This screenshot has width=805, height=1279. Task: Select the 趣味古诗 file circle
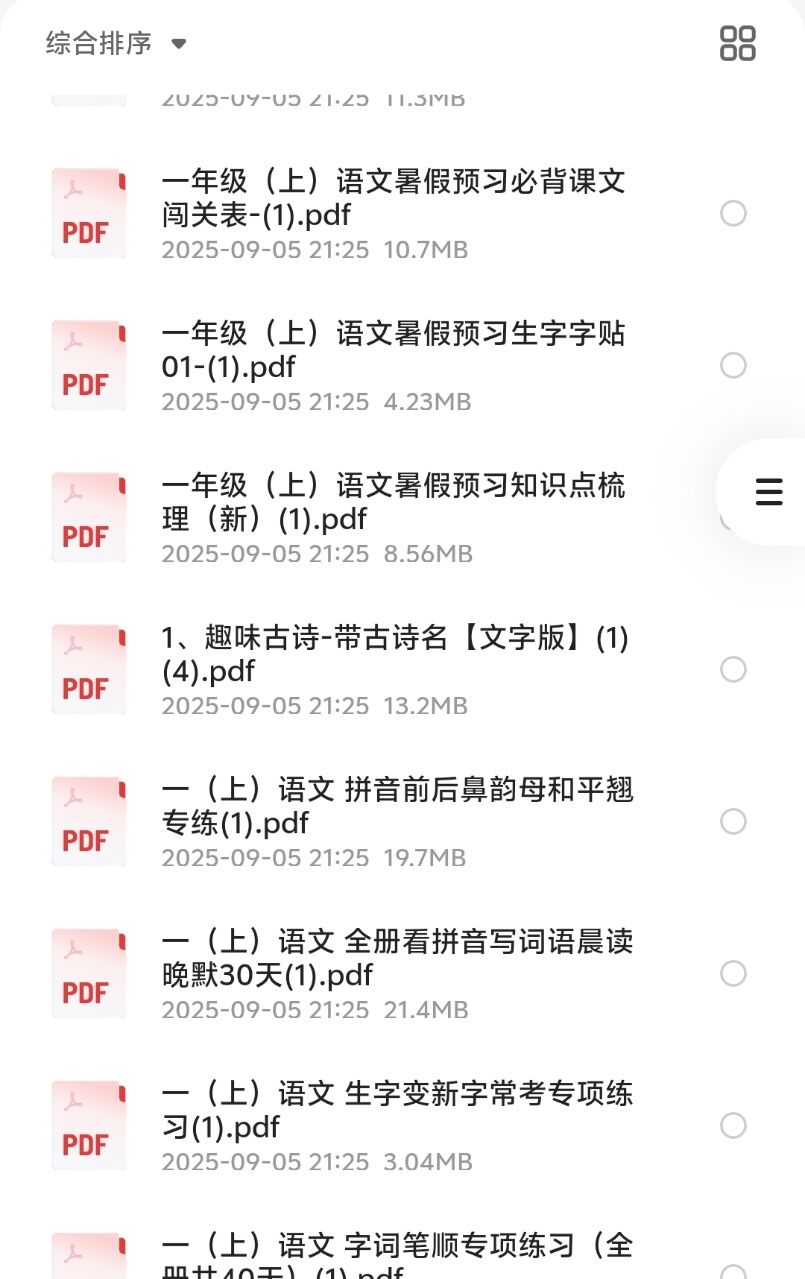click(733, 670)
